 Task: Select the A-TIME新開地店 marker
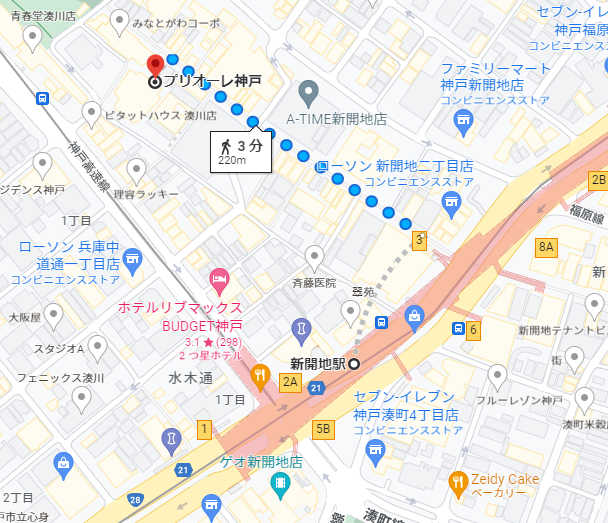(309, 96)
